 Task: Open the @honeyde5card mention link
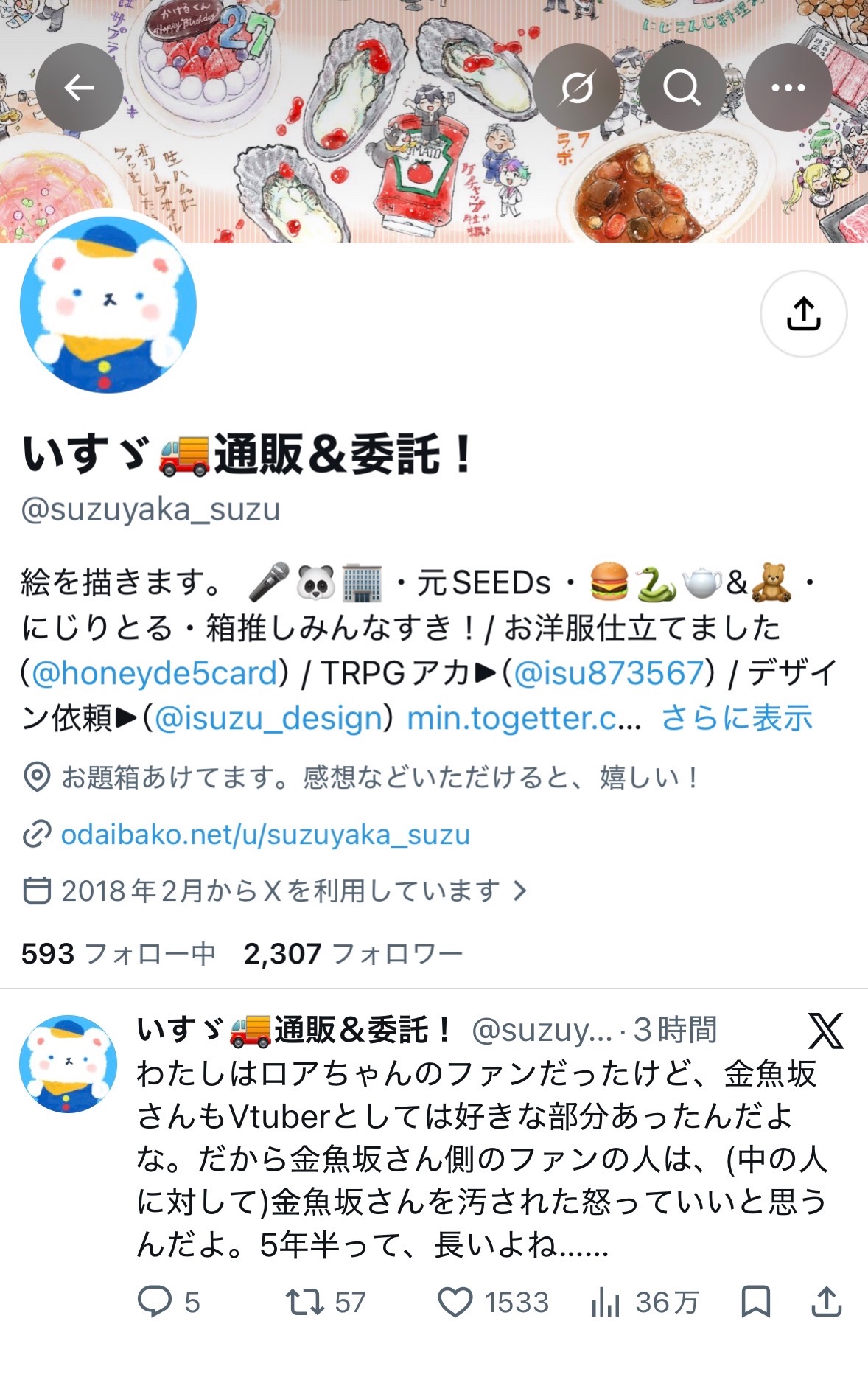pyautogui.click(x=155, y=673)
